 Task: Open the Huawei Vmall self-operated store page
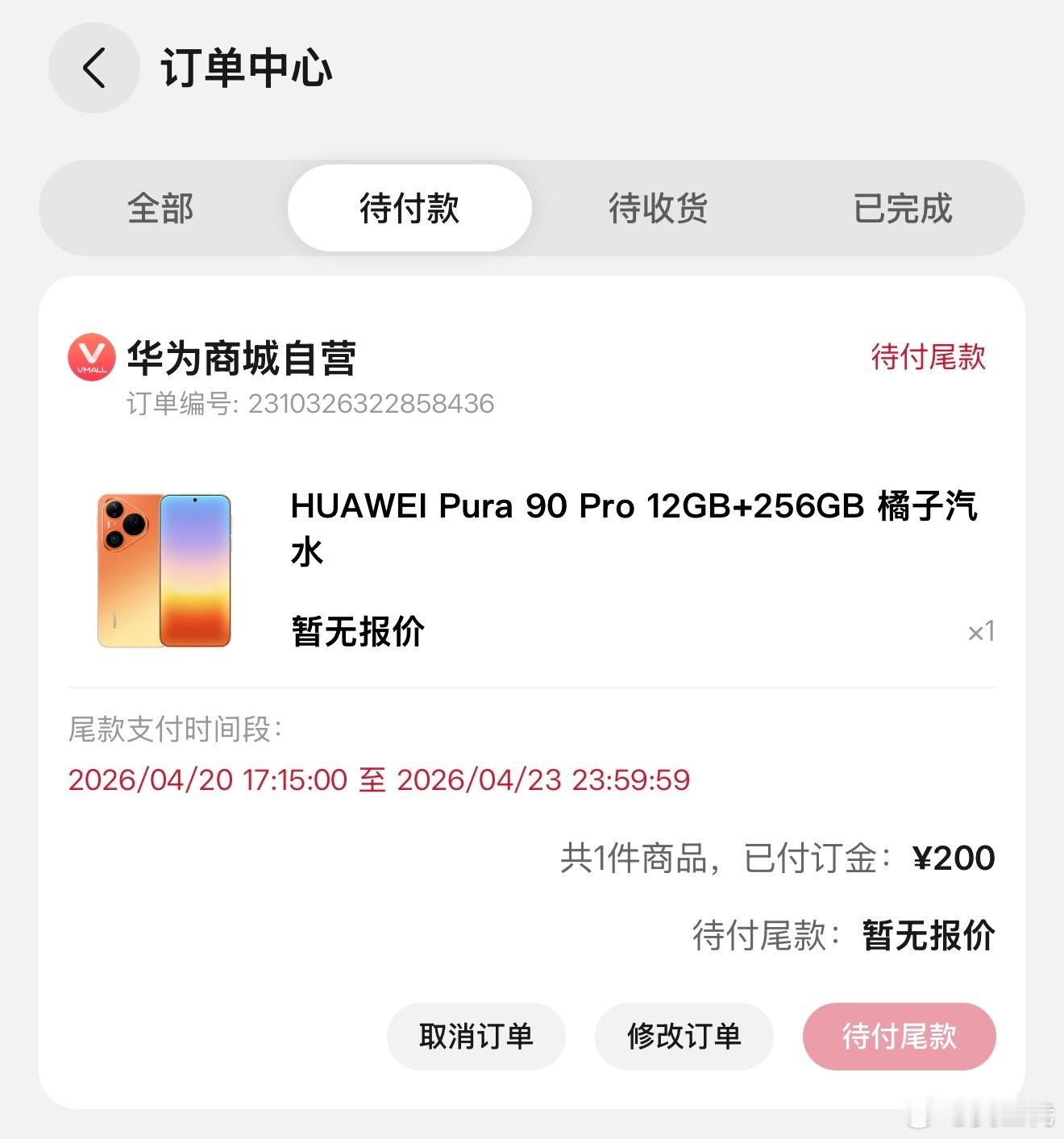click(242, 355)
